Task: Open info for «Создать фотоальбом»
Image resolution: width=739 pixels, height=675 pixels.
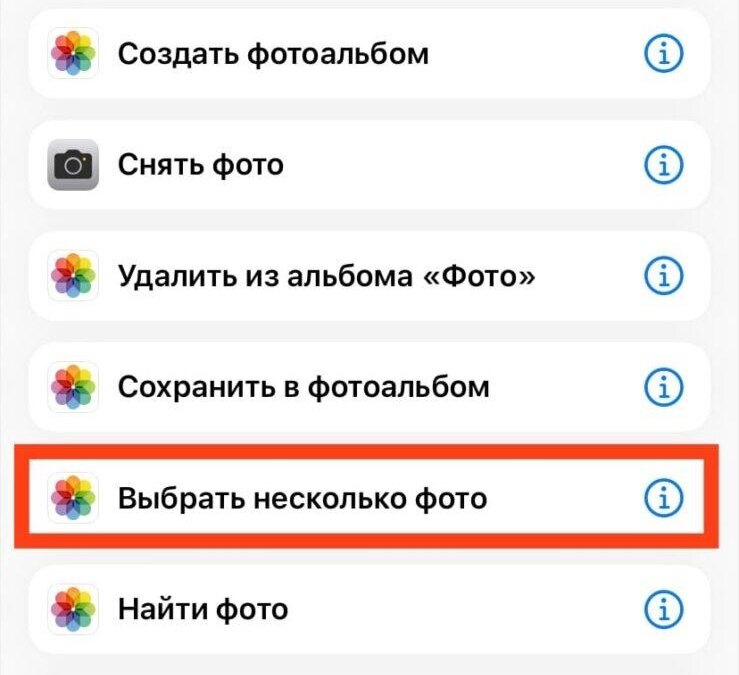Action: [663, 54]
